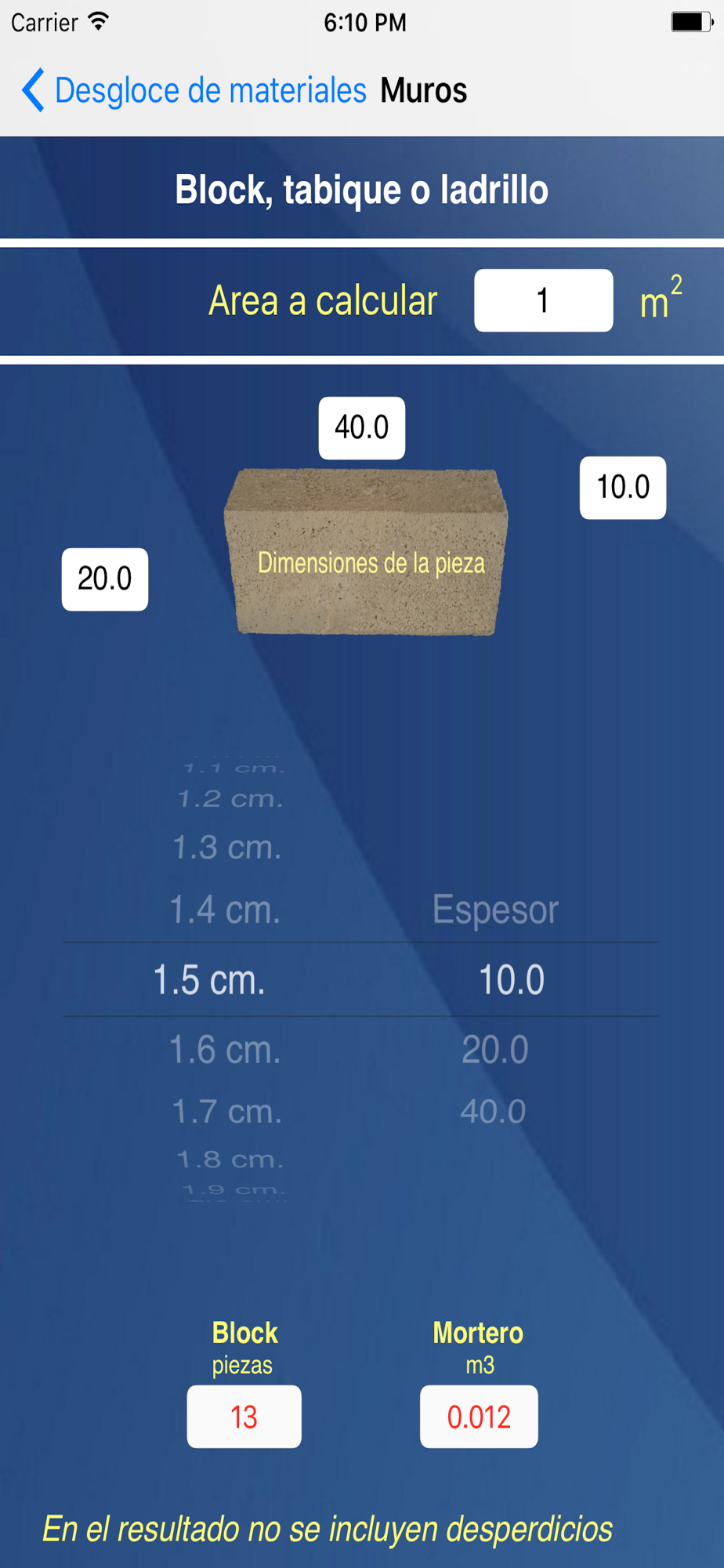
Task: Edit the Area a calcular field
Action: (543, 300)
